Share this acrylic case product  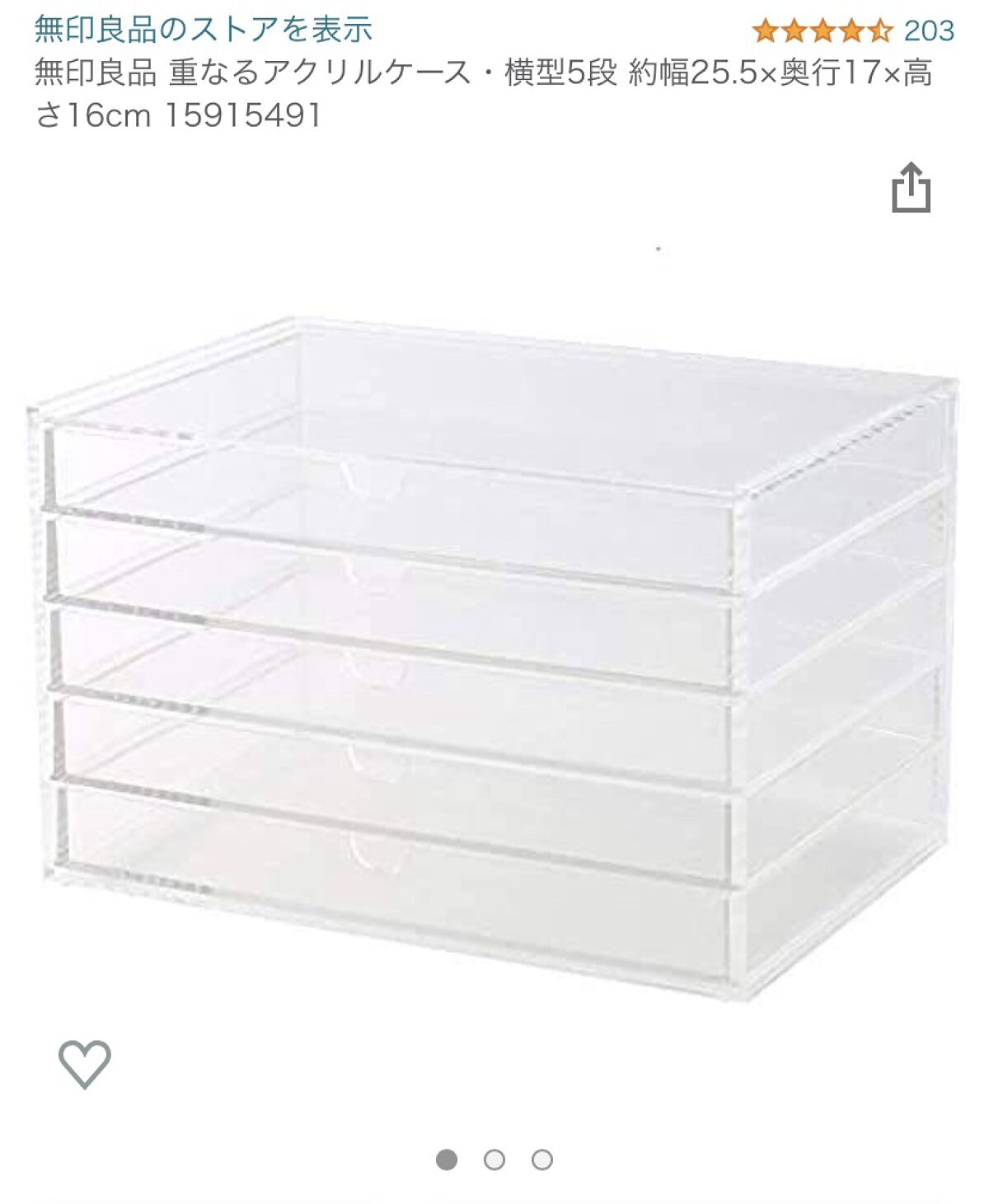click(911, 189)
